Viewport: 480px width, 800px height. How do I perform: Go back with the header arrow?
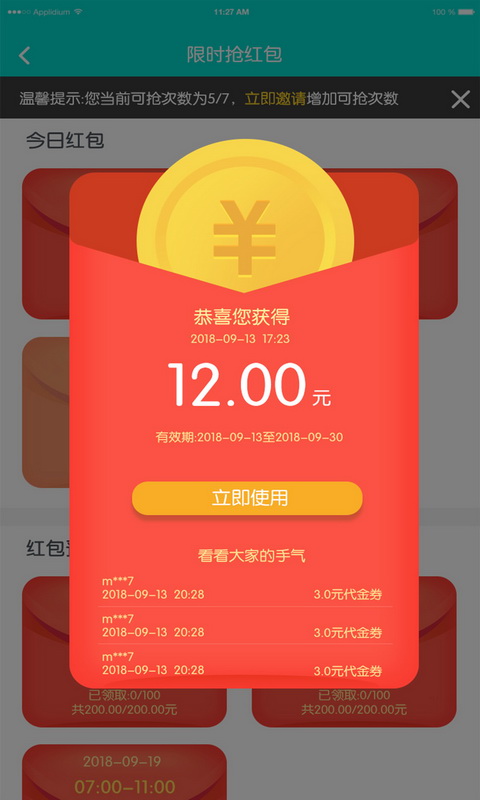click(x=24, y=55)
